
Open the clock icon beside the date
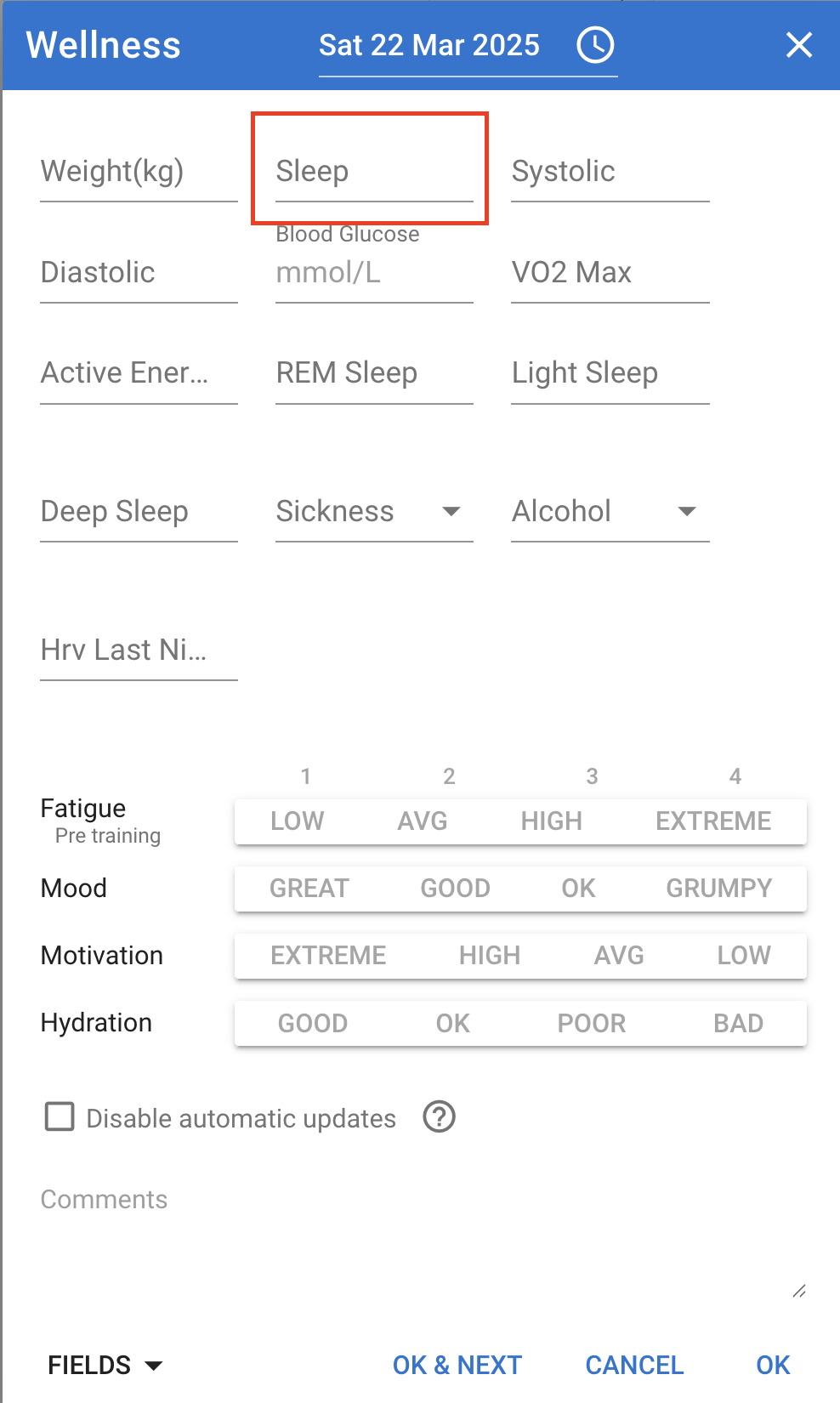tap(595, 45)
